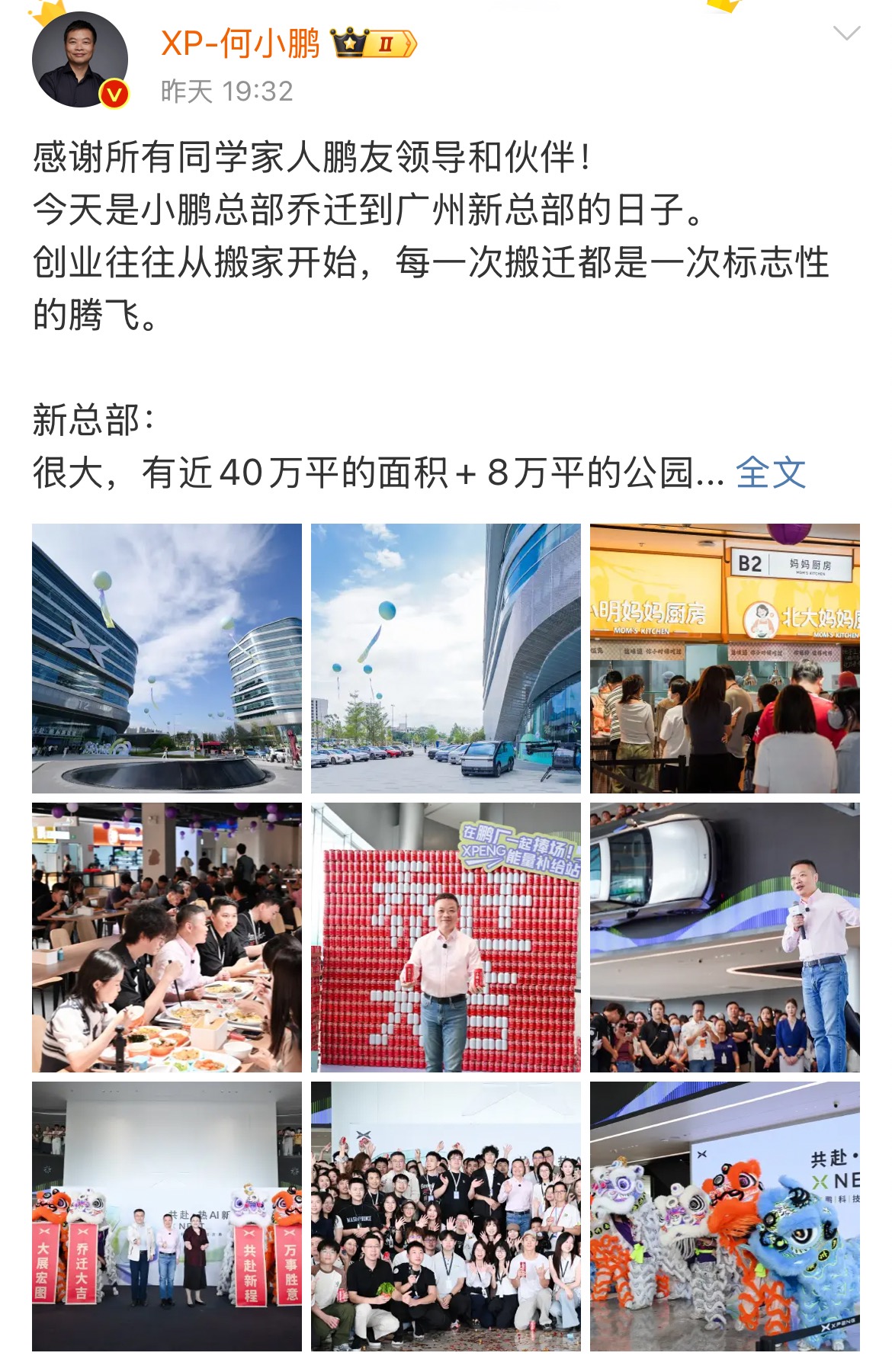
Task: View the large group photo
Action: point(446,1217)
